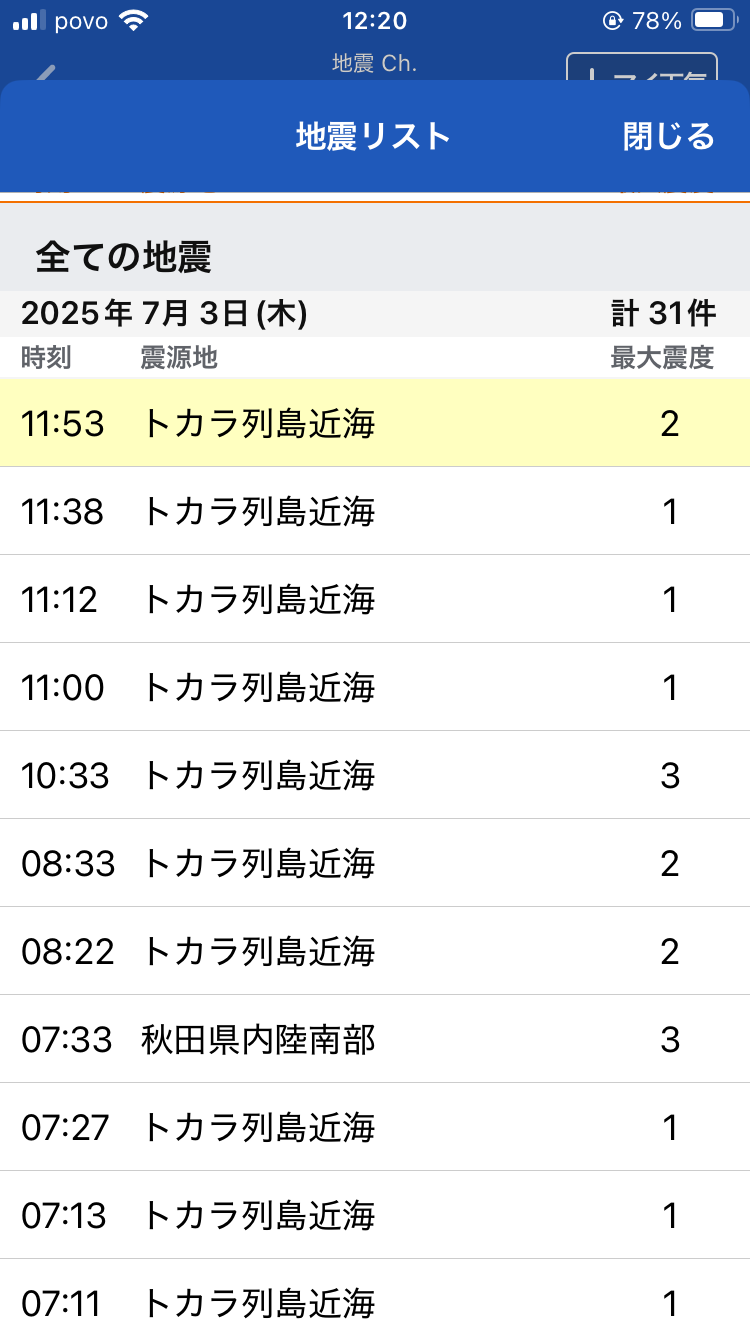View the 07:33 秋田県内陸南部 earthquake
The width and height of the screenshot is (750, 1334).
(x=375, y=1039)
